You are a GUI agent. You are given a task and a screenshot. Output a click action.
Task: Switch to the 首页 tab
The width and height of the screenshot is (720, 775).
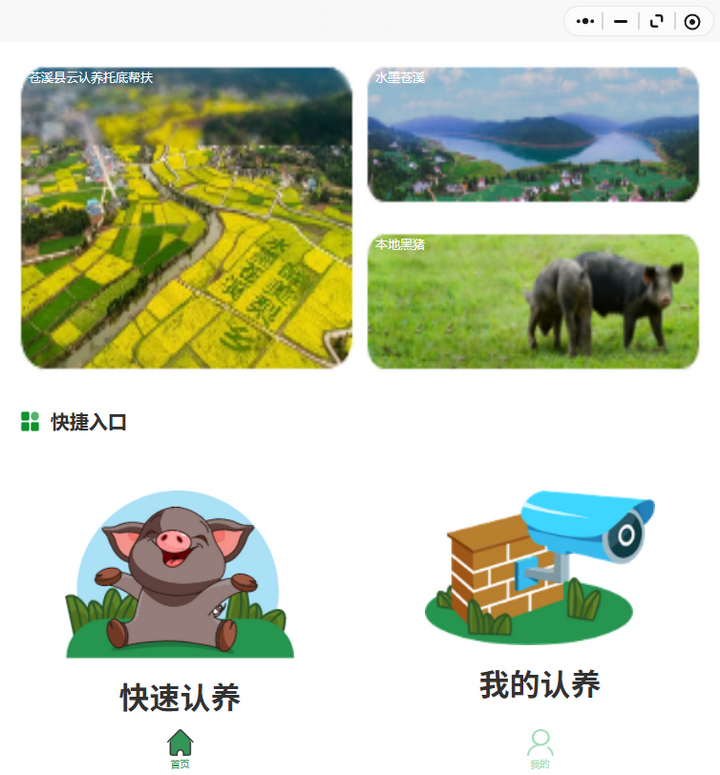(180, 749)
